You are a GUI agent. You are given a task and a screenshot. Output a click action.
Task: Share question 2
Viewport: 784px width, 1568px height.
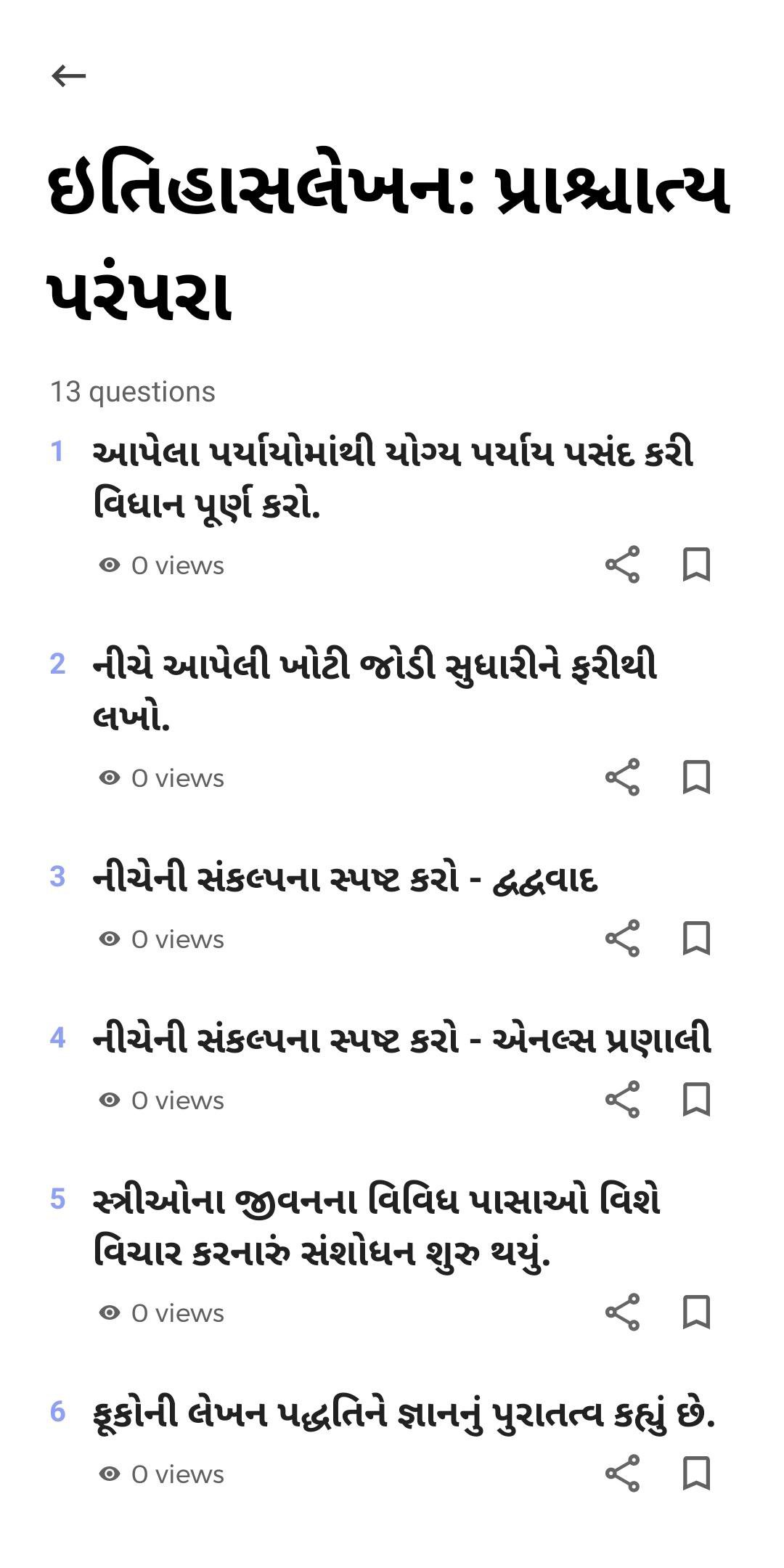[x=623, y=777]
